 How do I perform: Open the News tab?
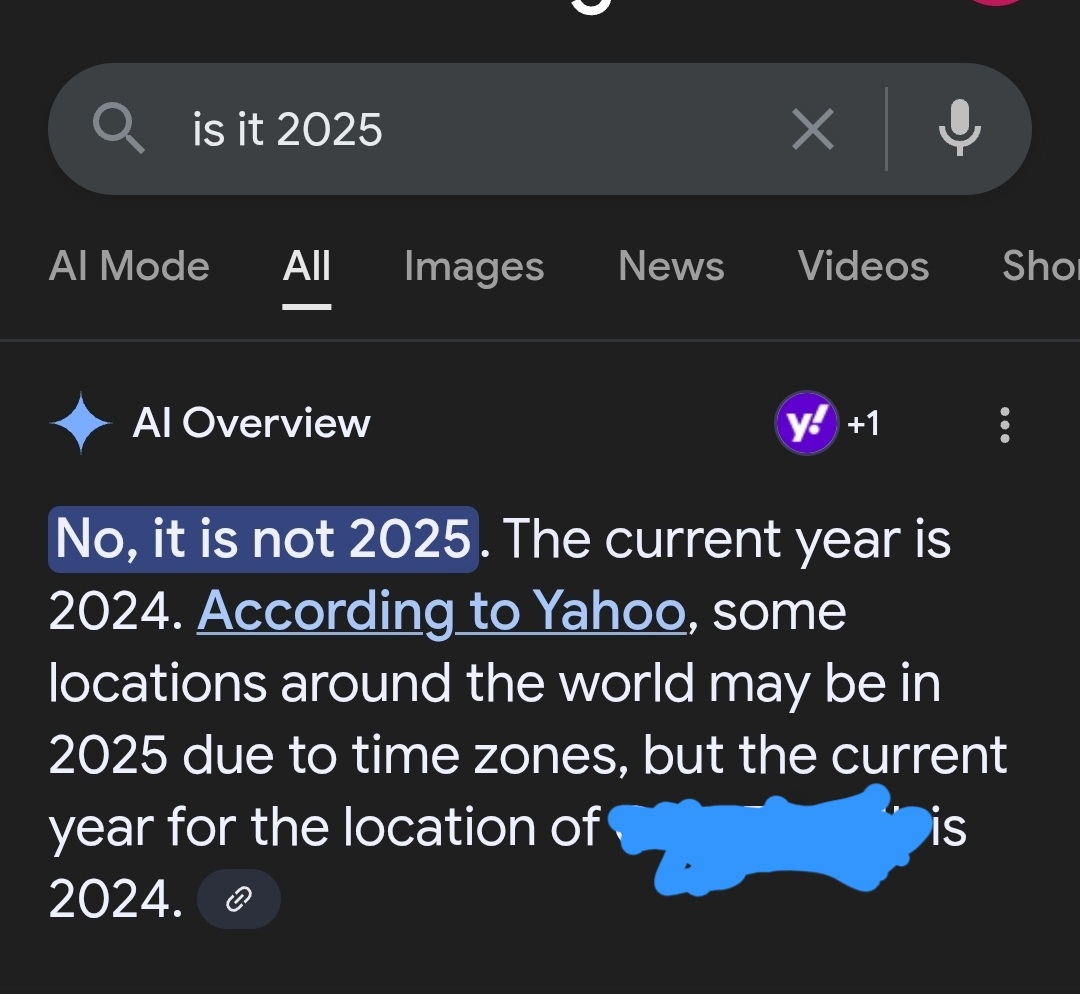click(x=671, y=267)
